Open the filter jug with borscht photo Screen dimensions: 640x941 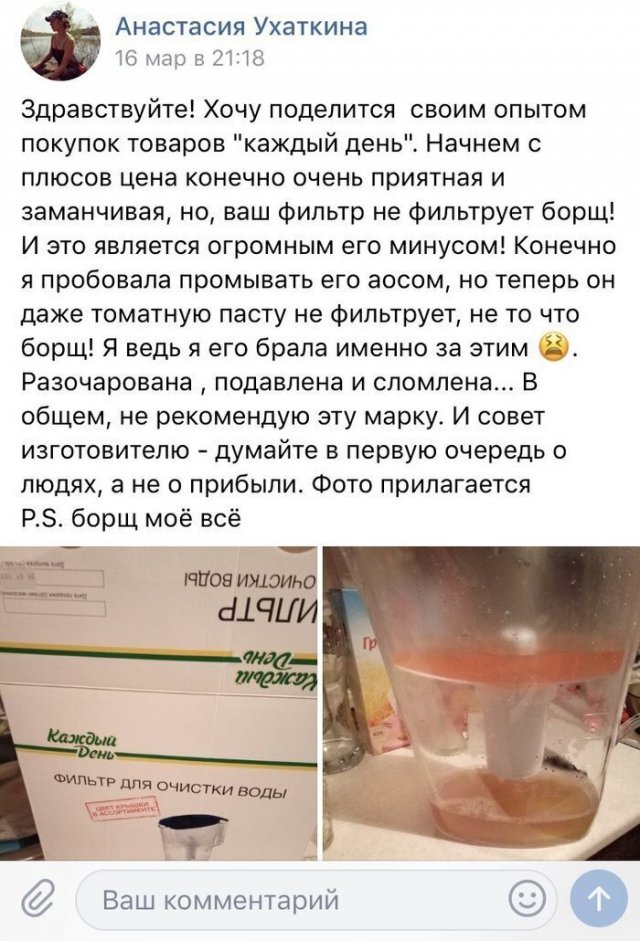pyautogui.click(x=482, y=703)
